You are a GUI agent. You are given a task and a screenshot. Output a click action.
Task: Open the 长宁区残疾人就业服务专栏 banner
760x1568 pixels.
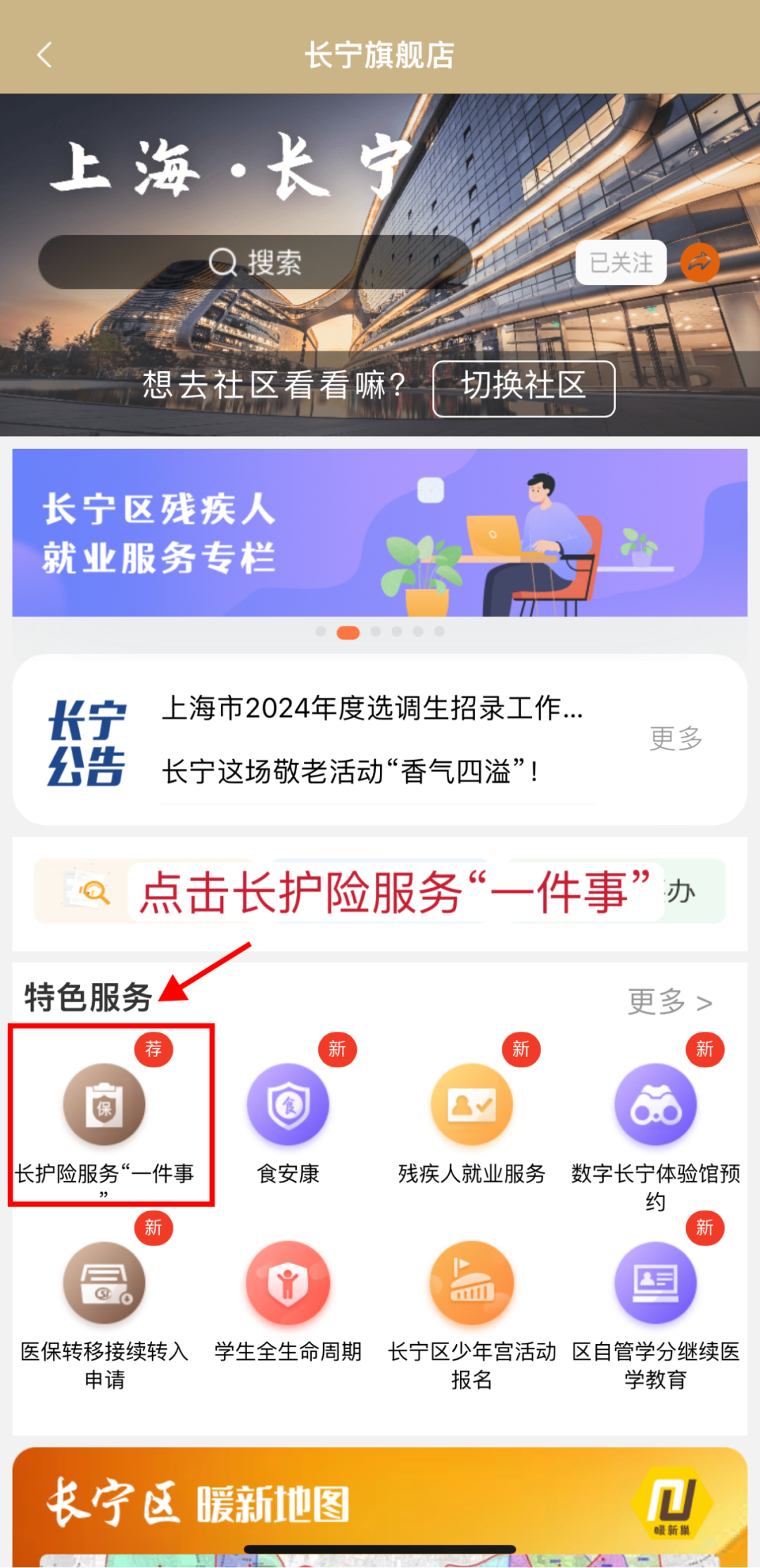click(x=380, y=533)
